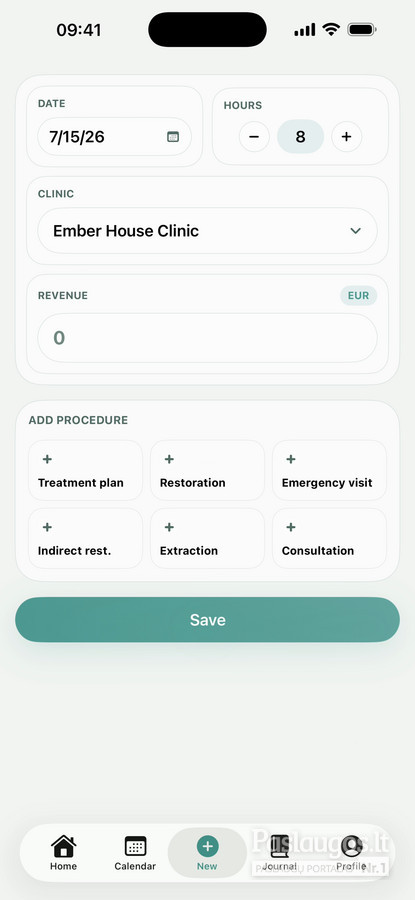
Task: Add an Extraction procedure
Action: (x=207, y=538)
